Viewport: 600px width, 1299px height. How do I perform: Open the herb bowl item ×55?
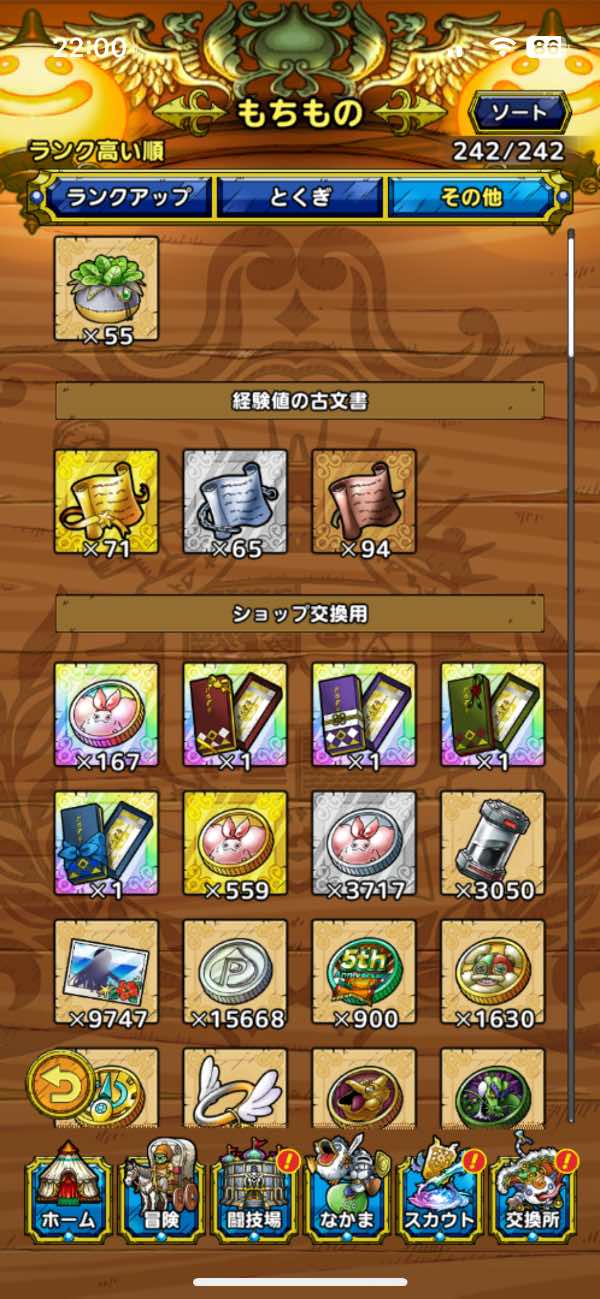[x=106, y=290]
